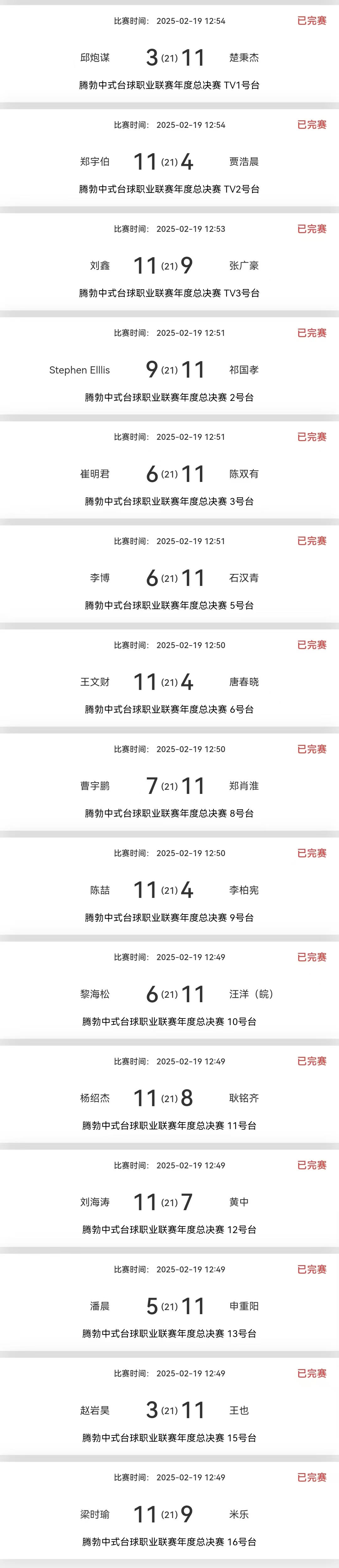View the 赵岩昊 vs 王也 result
339x1568 pixels.
169,1411
